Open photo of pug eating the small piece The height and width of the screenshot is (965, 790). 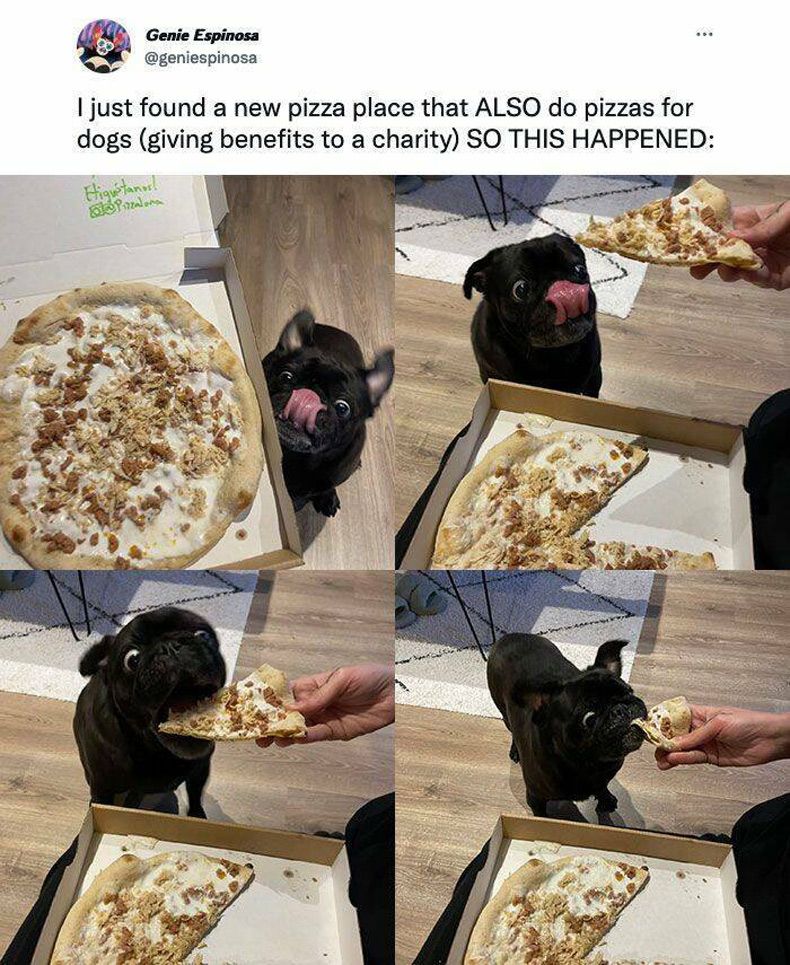click(x=592, y=768)
